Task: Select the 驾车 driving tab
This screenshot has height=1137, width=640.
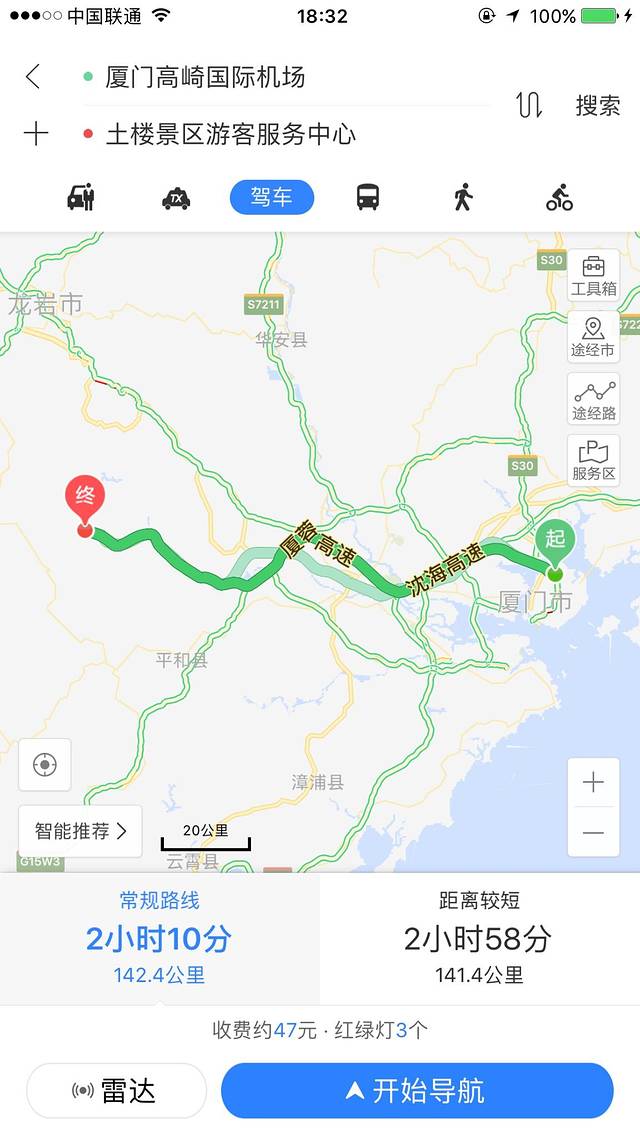Action: (271, 197)
